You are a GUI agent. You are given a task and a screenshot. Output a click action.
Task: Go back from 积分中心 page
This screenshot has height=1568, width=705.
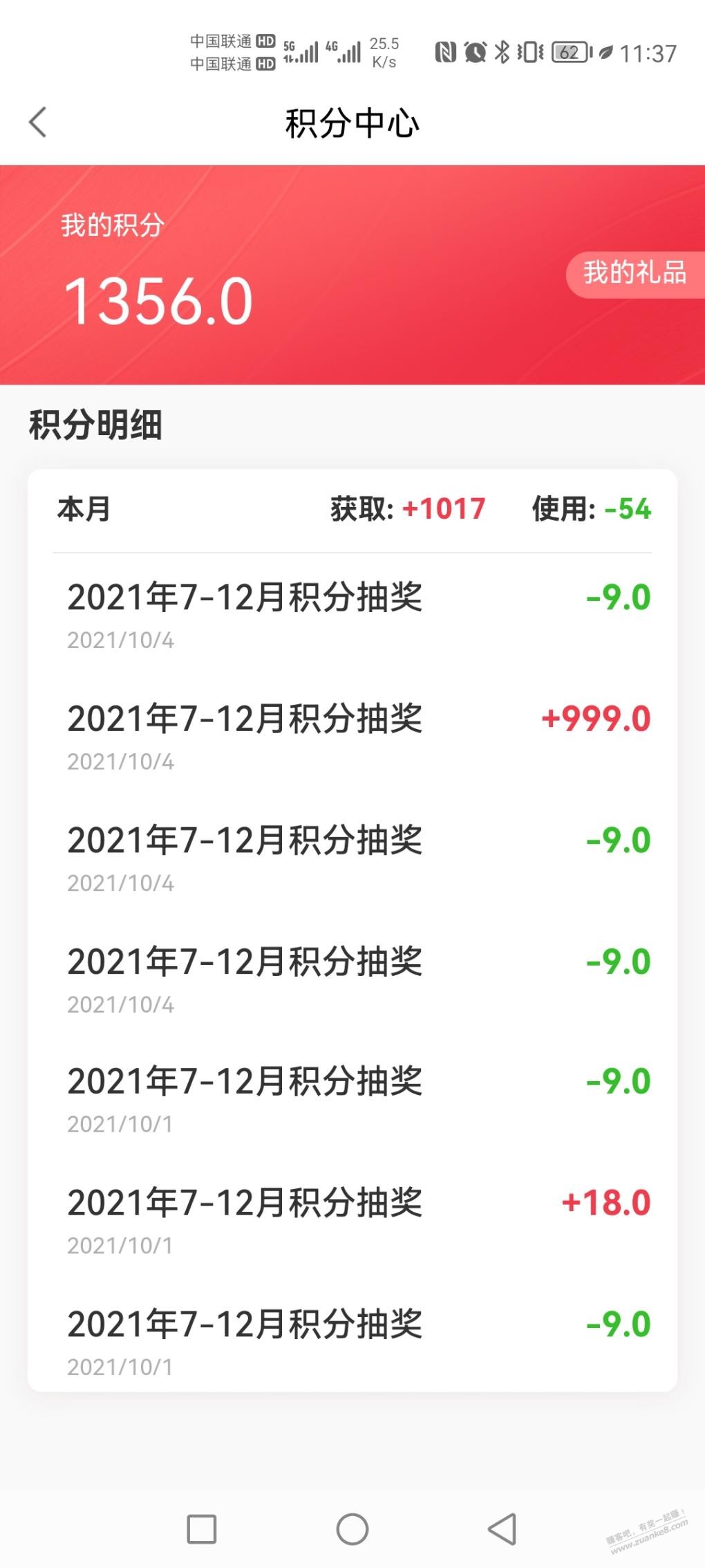tap(38, 122)
